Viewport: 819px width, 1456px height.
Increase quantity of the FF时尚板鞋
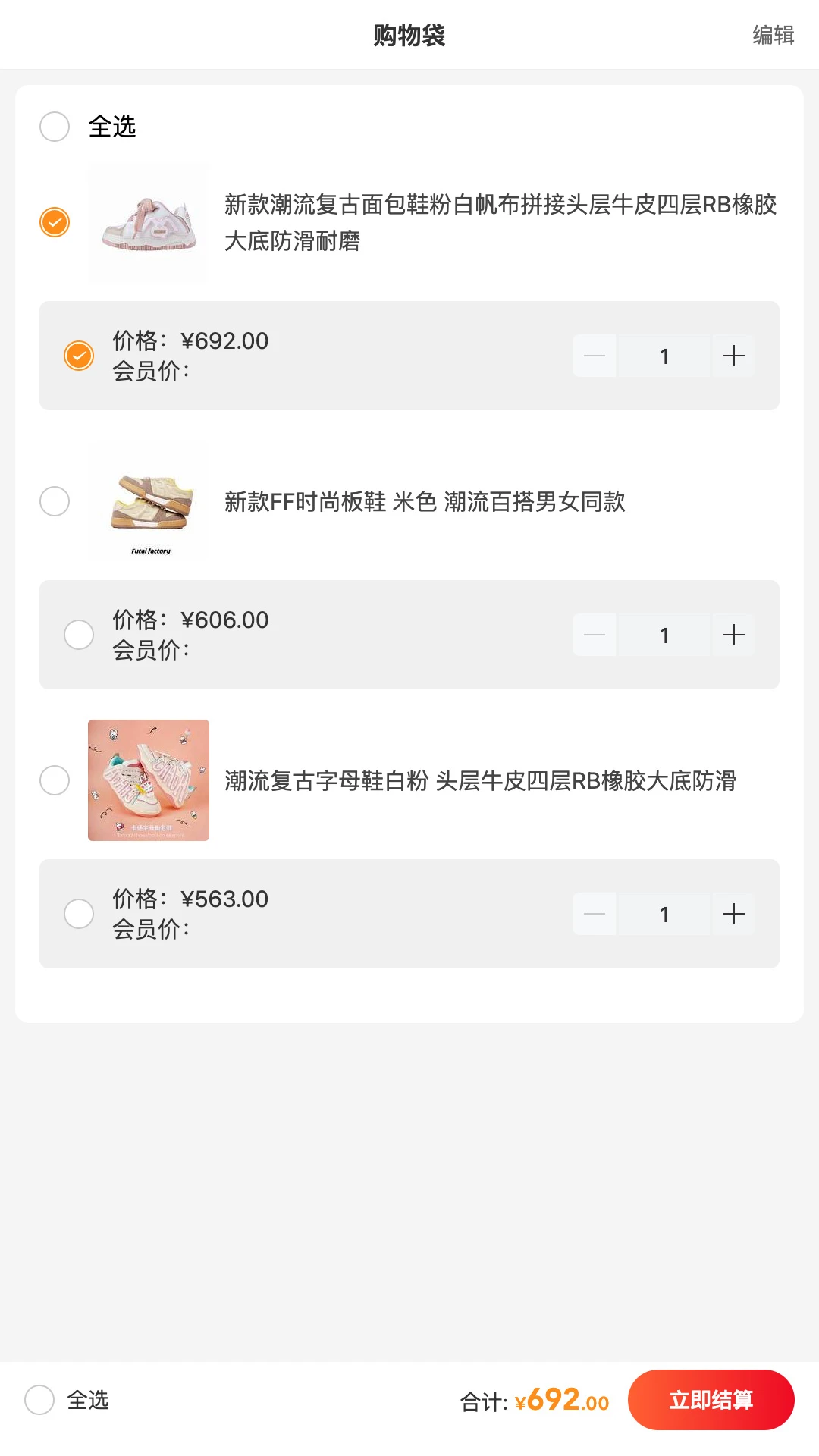click(733, 635)
